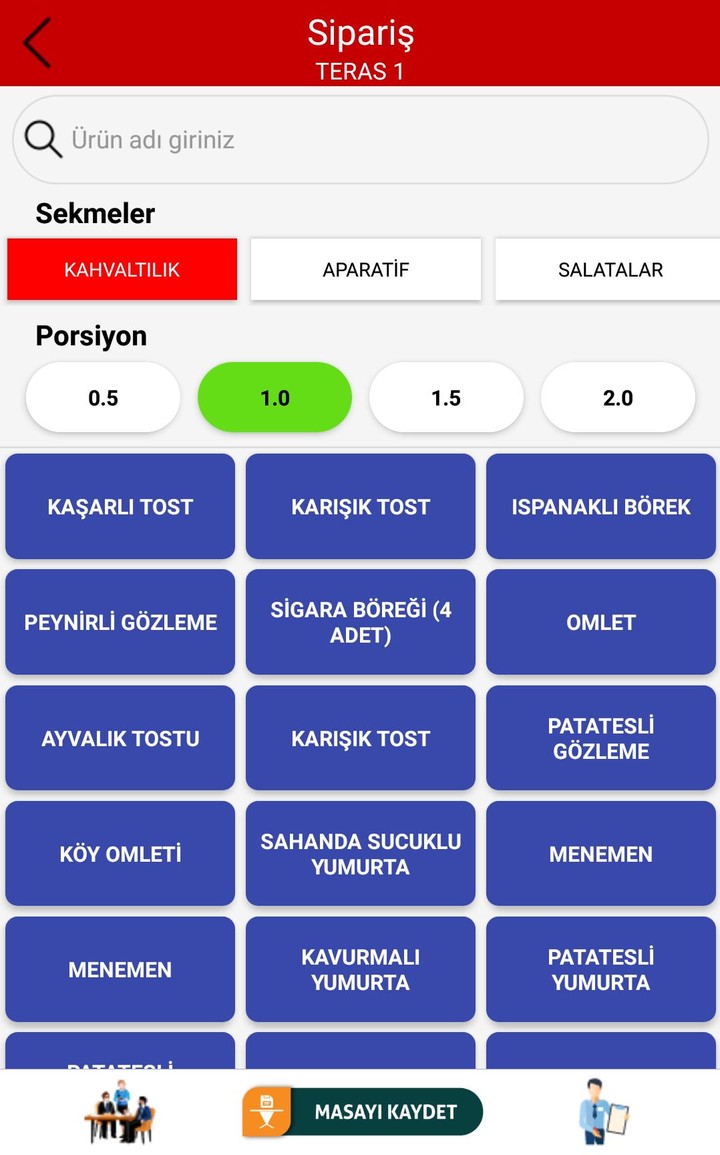Add OMLET to the order
The width and height of the screenshot is (720, 1155).
(601, 622)
